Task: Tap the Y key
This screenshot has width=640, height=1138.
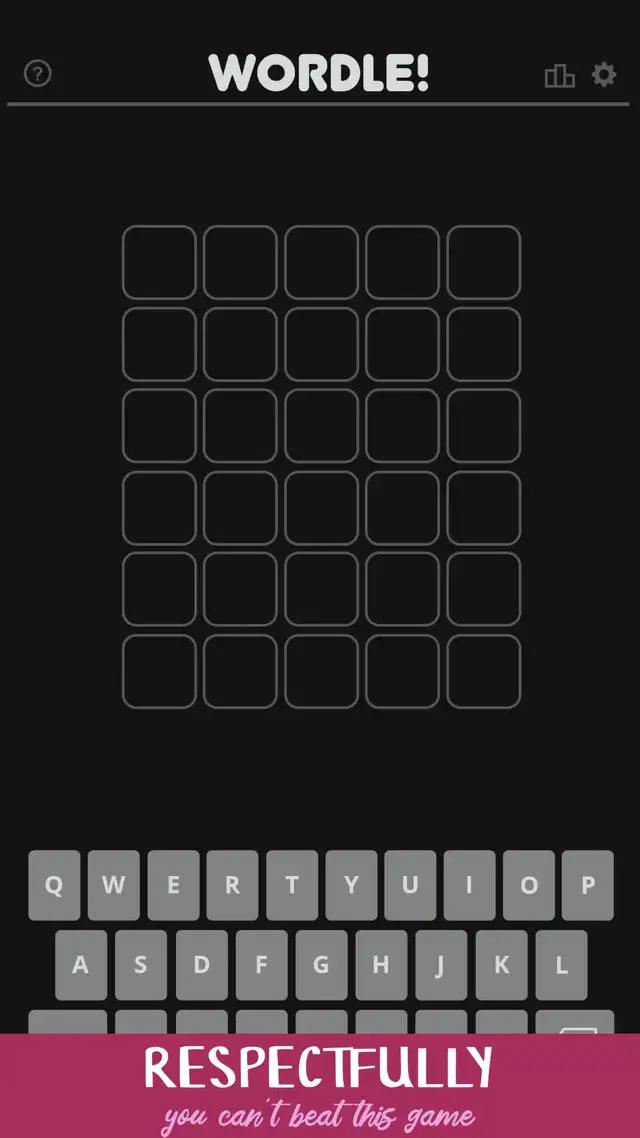Action: [x=351, y=885]
